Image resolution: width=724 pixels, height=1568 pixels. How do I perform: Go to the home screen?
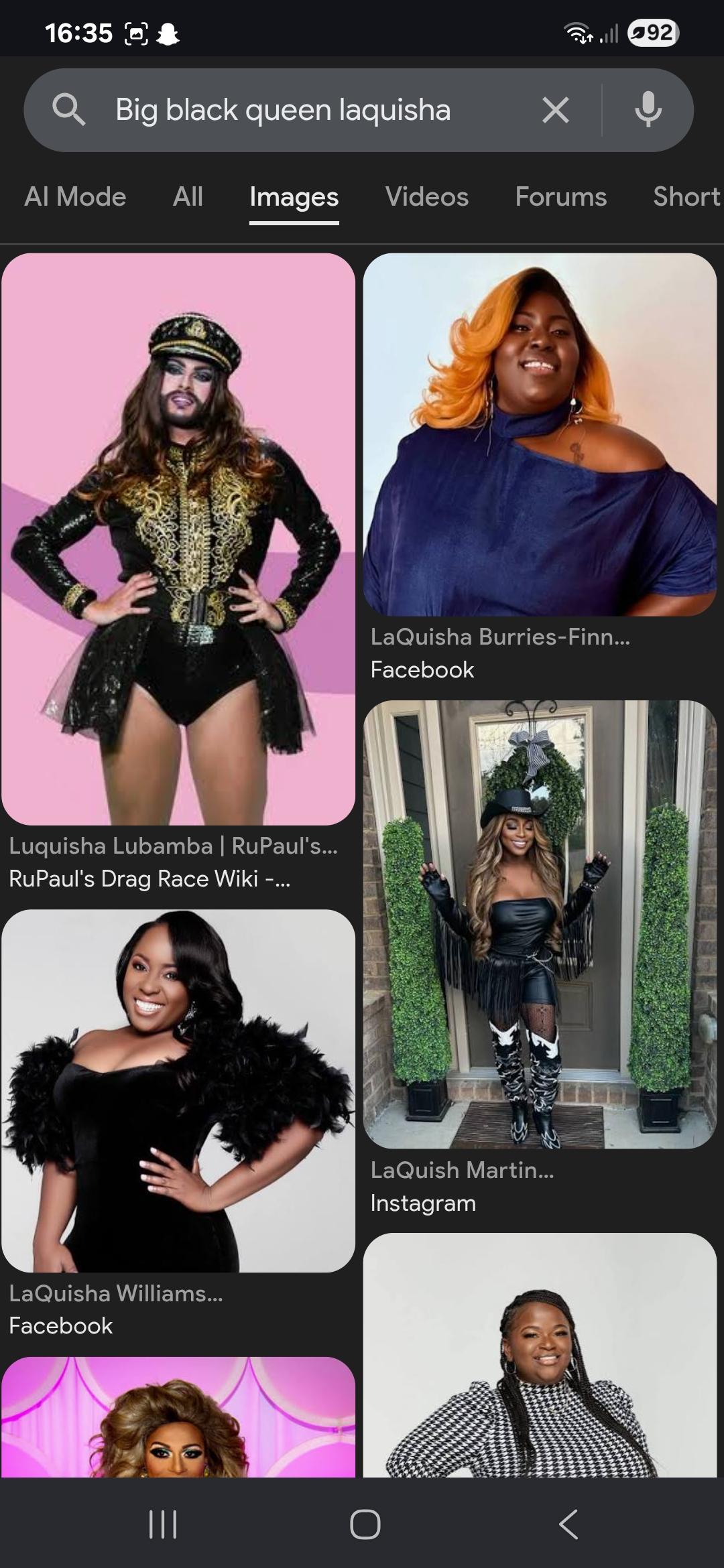[365, 1524]
